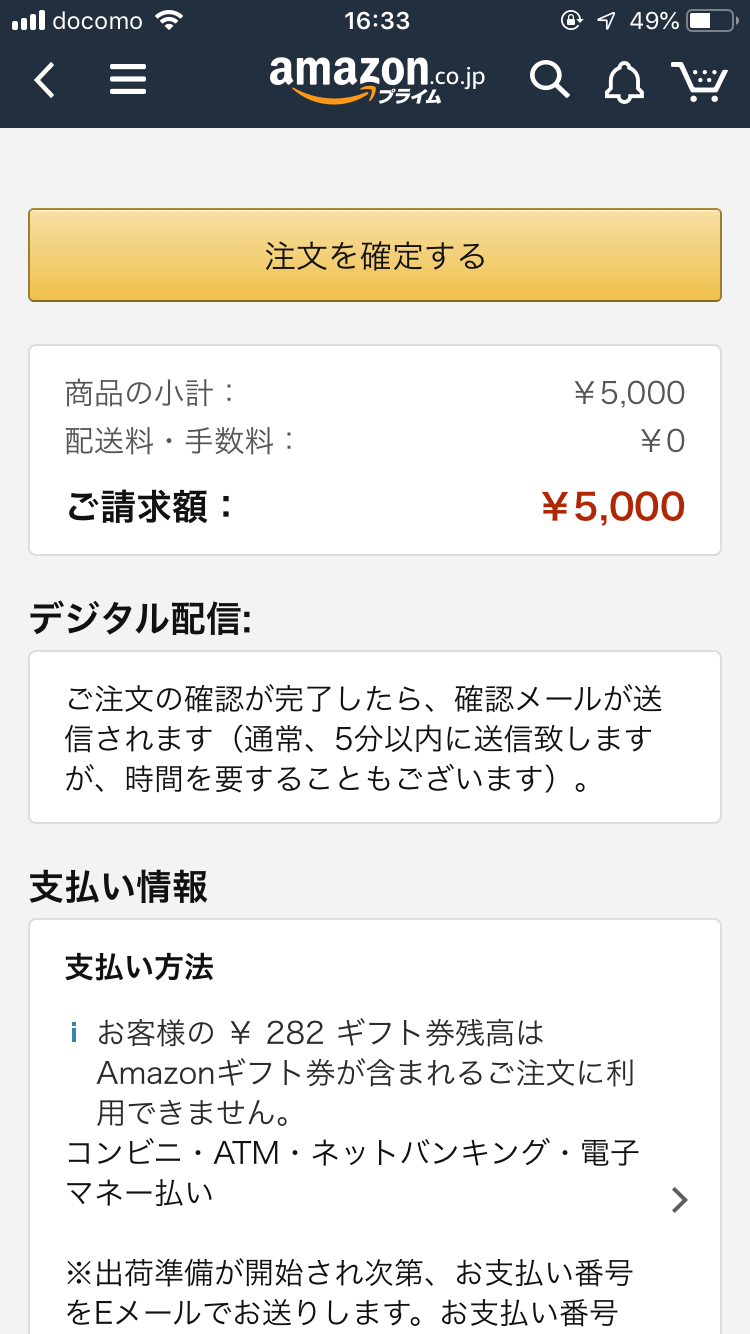The height and width of the screenshot is (1334, 750).
Task: Open the hamburger menu
Action: 128,79
